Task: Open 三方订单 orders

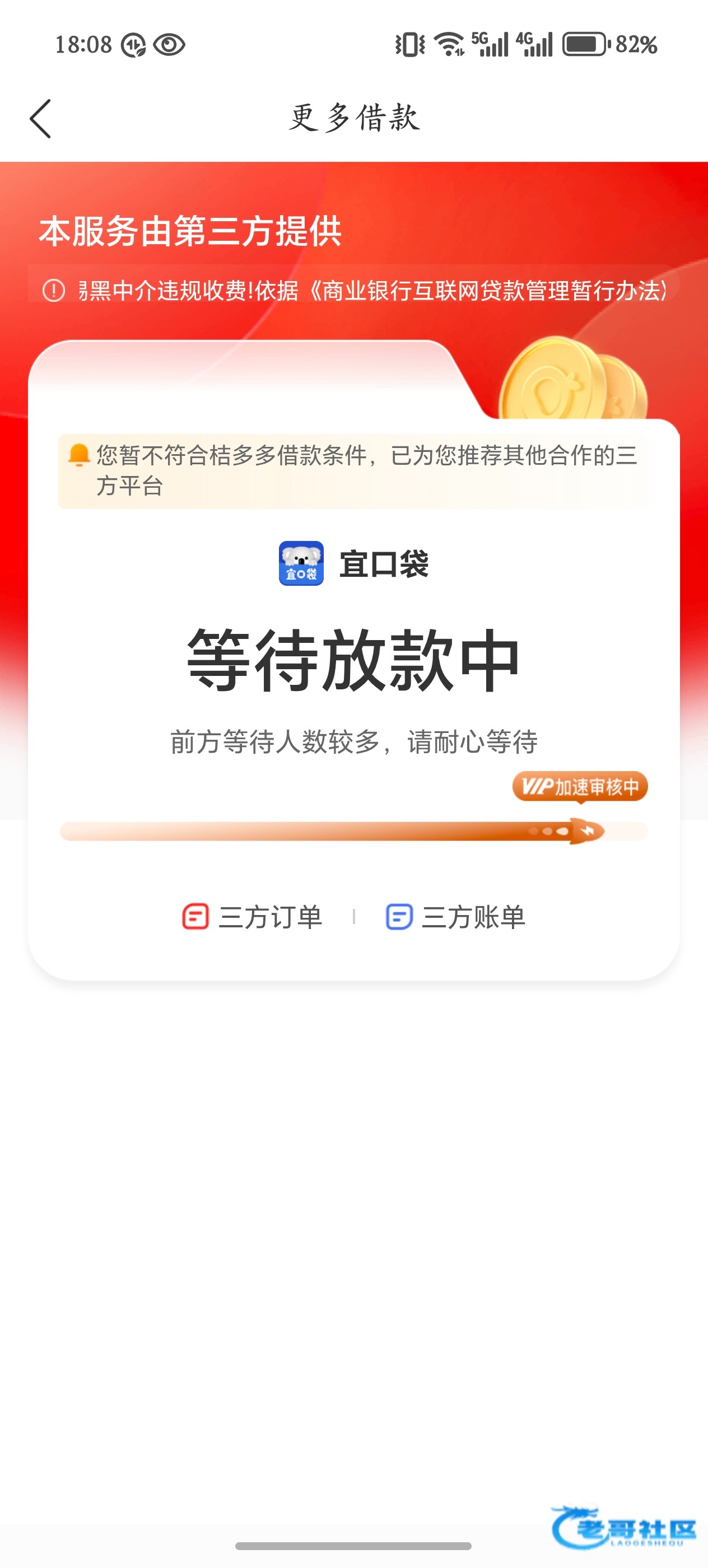Action: click(x=253, y=917)
